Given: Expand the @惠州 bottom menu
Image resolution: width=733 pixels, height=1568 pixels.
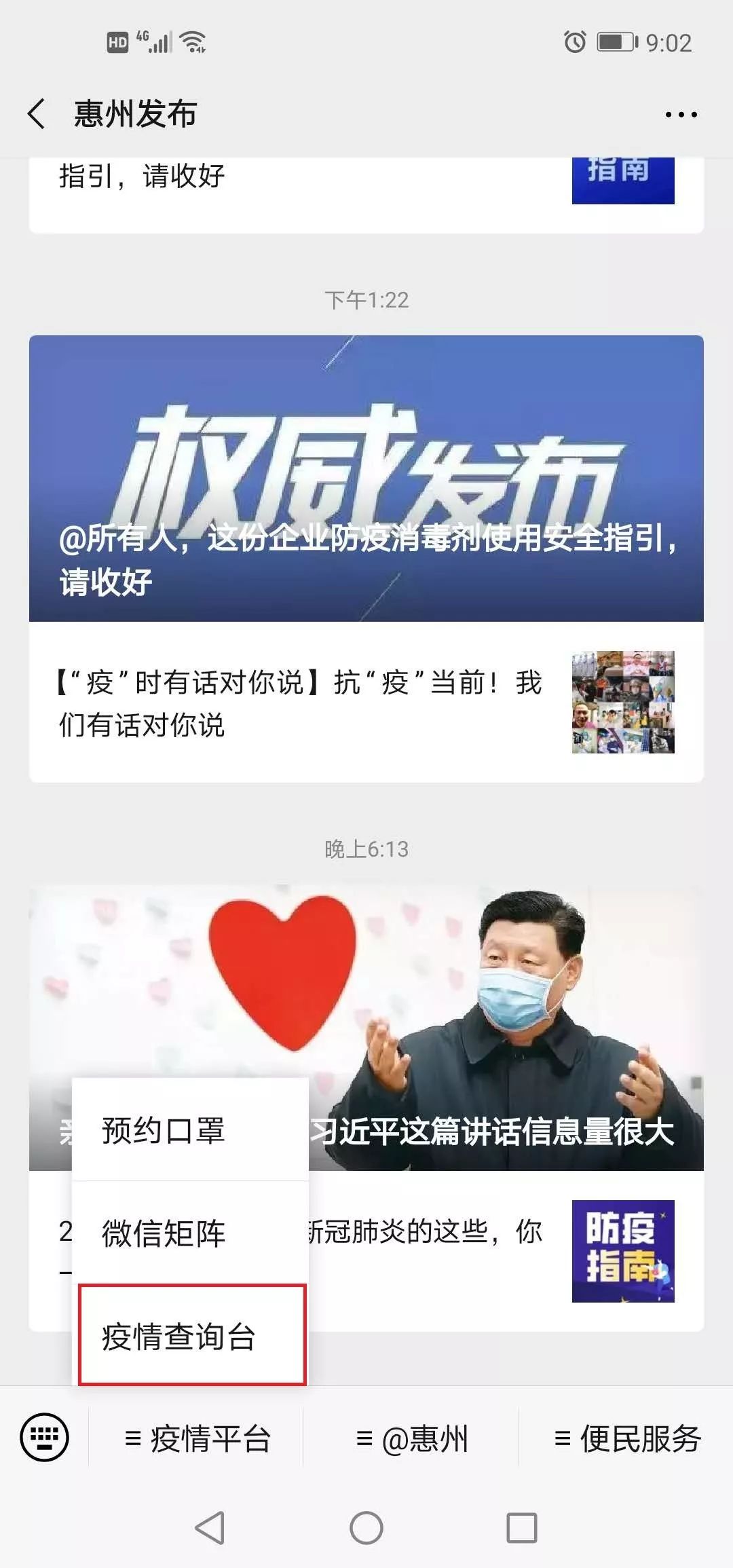Looking at the screenshot, I should point(411,1438).
